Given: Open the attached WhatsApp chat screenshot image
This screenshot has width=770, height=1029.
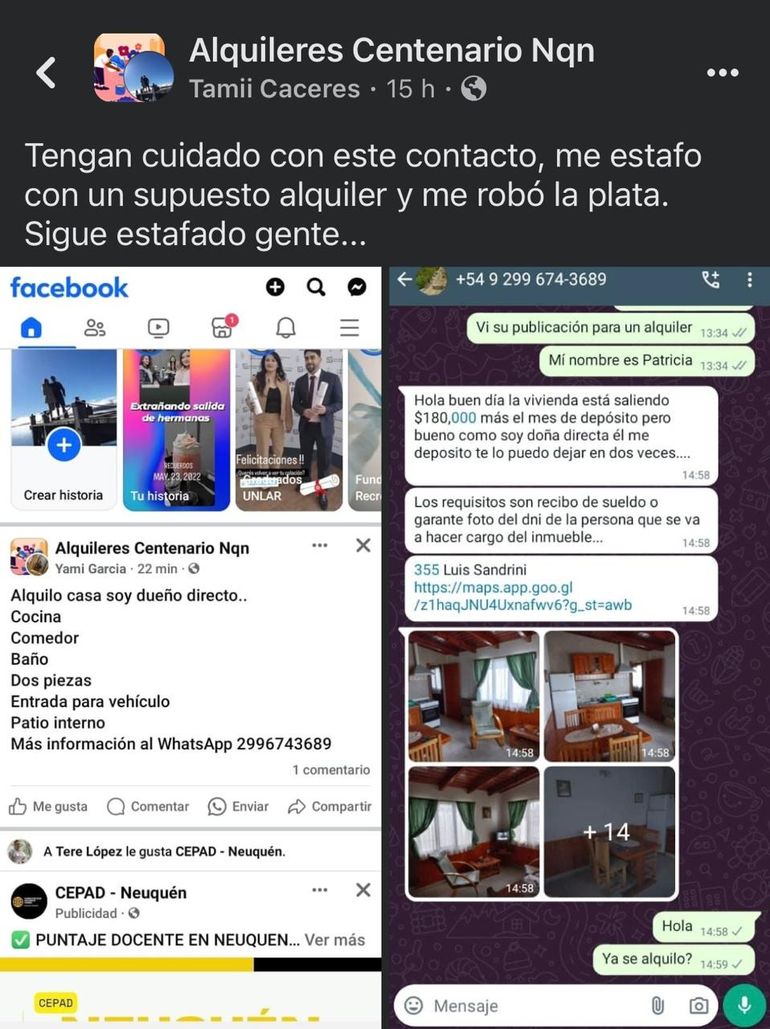Looking at the screenshot, I should click(579, 647).
